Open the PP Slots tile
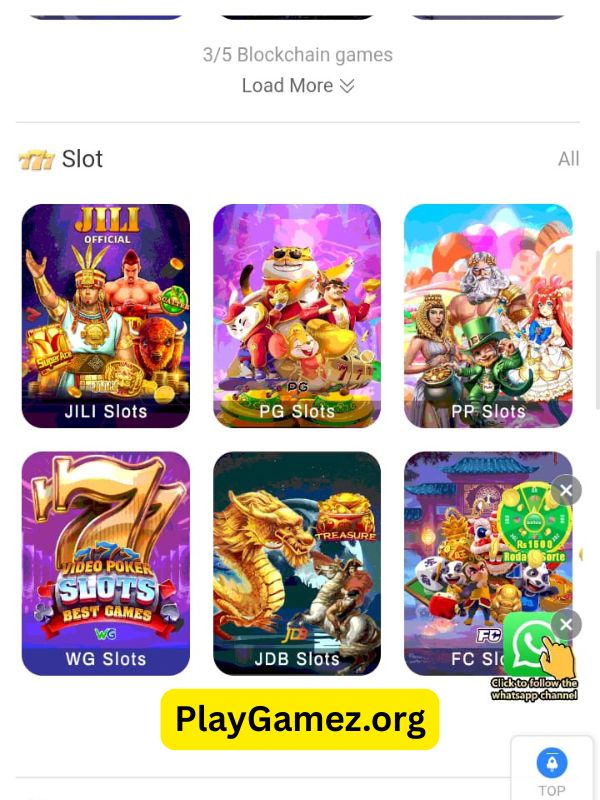Screen dimensions: 600x800 coord(488,316)
